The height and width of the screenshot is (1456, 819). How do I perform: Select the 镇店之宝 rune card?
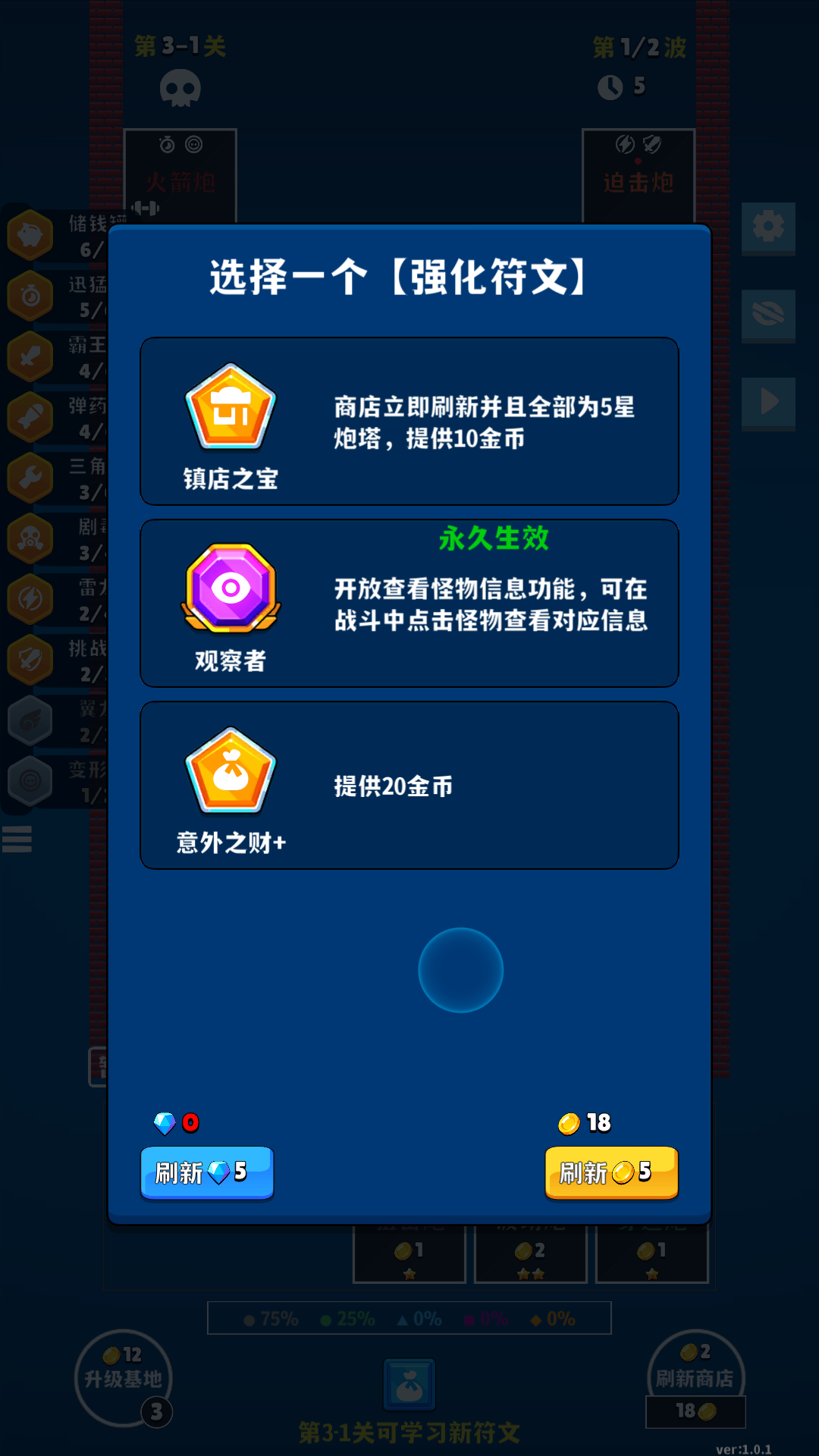click(409, 422)
